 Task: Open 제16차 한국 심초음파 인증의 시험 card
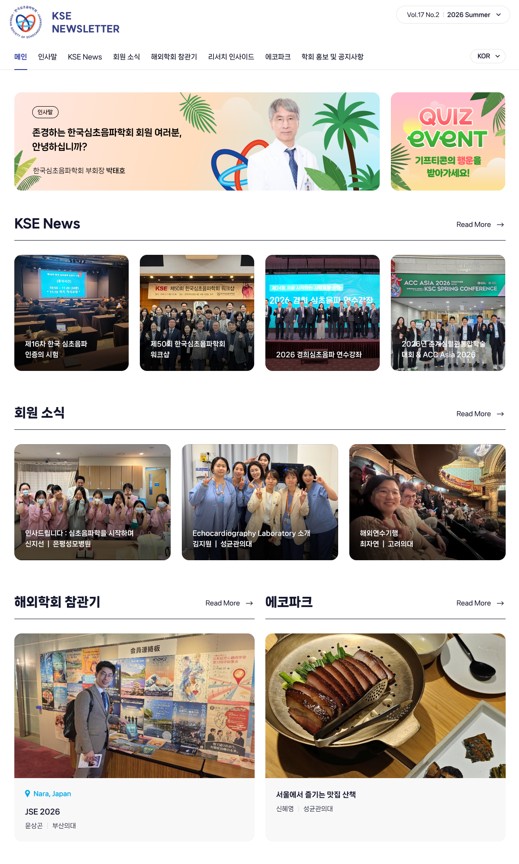tap(72, 312)
